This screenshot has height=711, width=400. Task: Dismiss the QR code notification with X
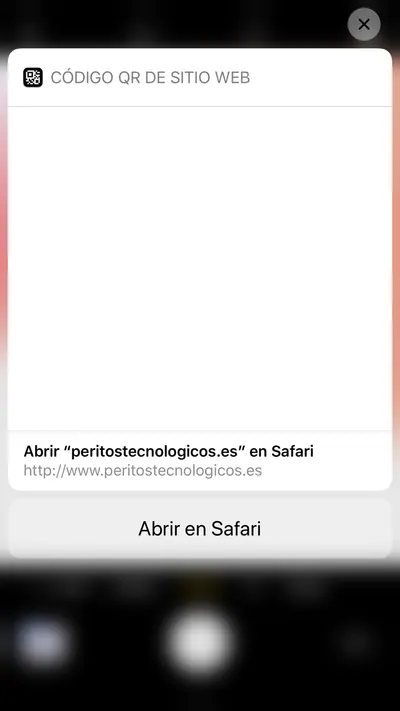(364, 24)
